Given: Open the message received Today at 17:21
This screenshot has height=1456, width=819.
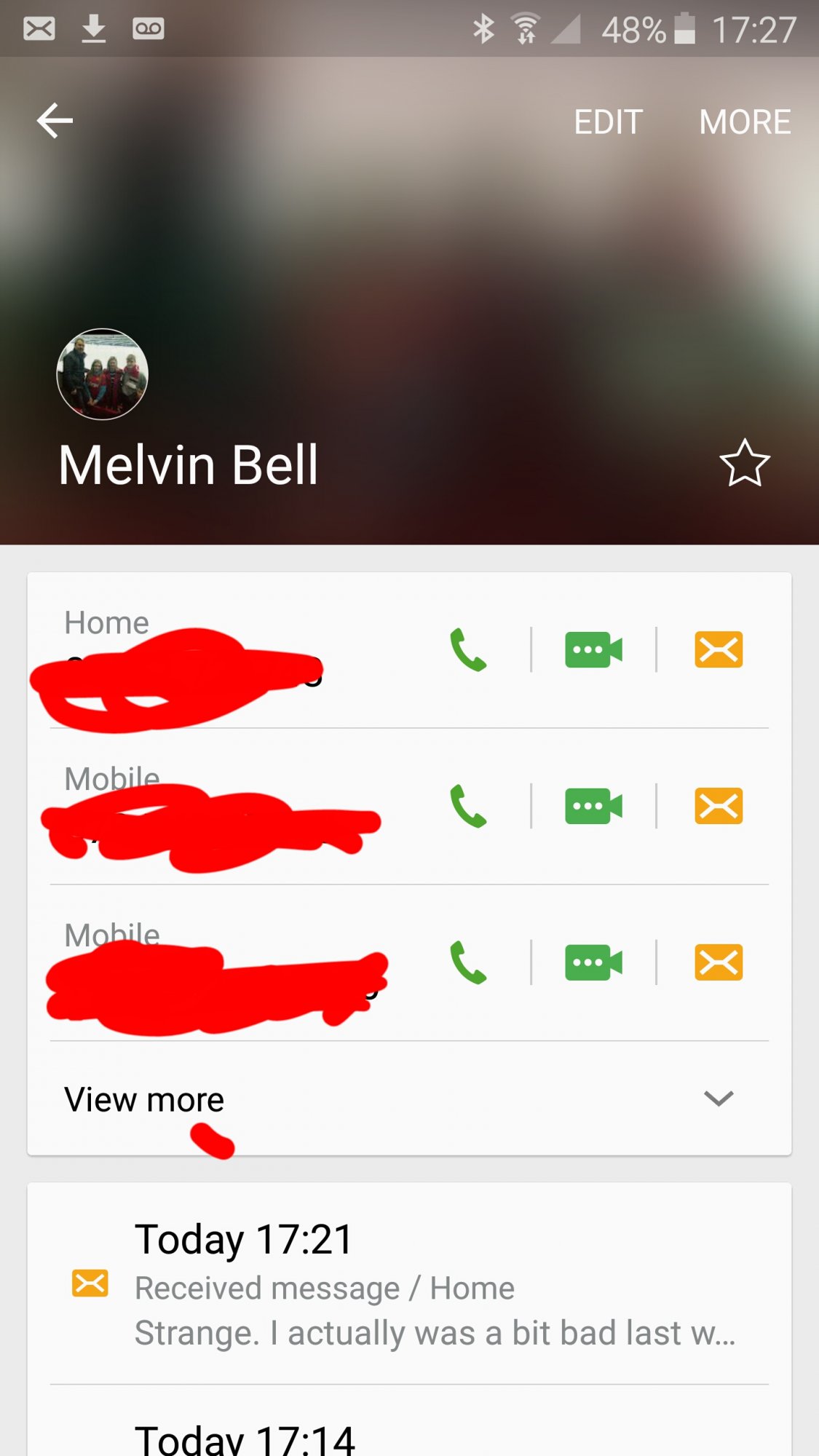Looking at the screenshot, I should tap(409, 1285).
